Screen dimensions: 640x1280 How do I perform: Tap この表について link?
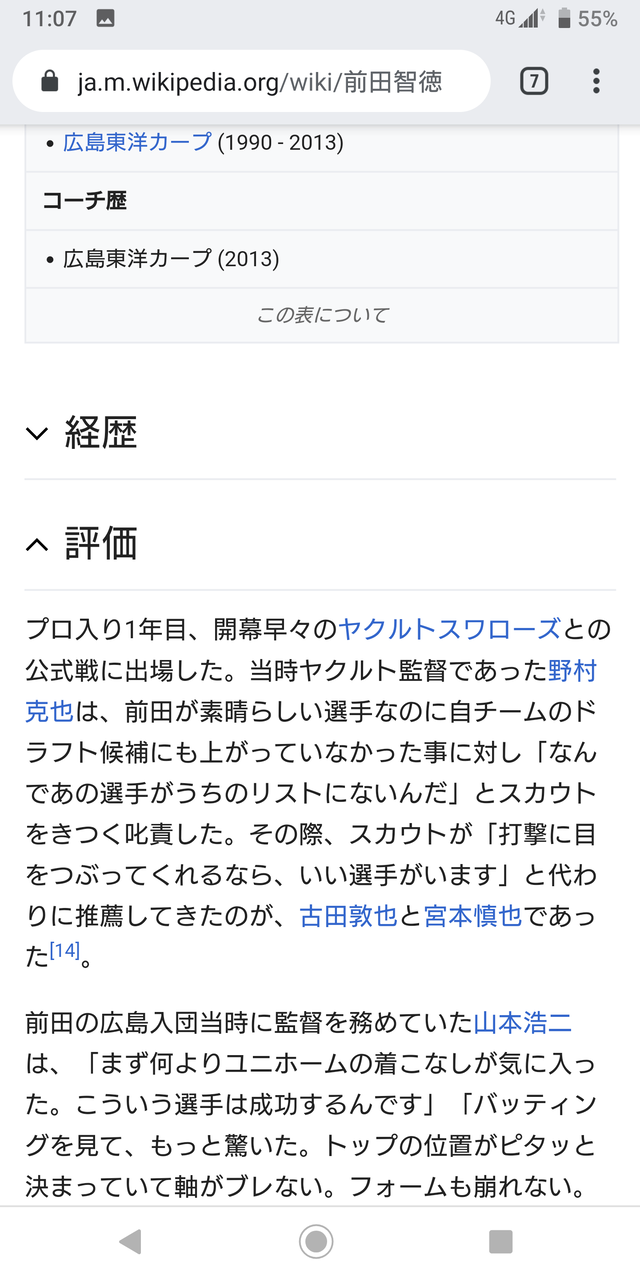pos(322,315)
